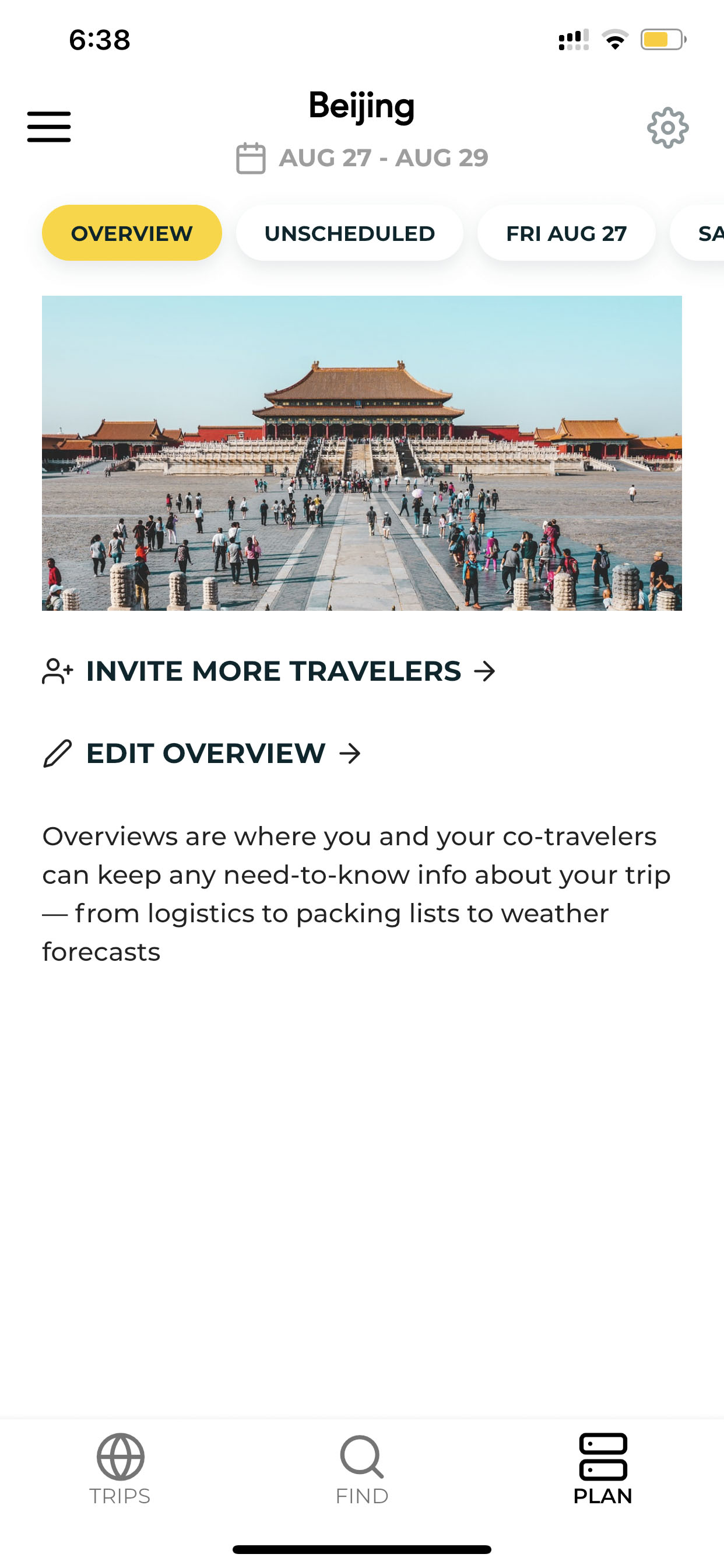Go to the Trips tab
This screenshot has height=1568, width=724.
pyautogui.click(x=121, y=1470)
